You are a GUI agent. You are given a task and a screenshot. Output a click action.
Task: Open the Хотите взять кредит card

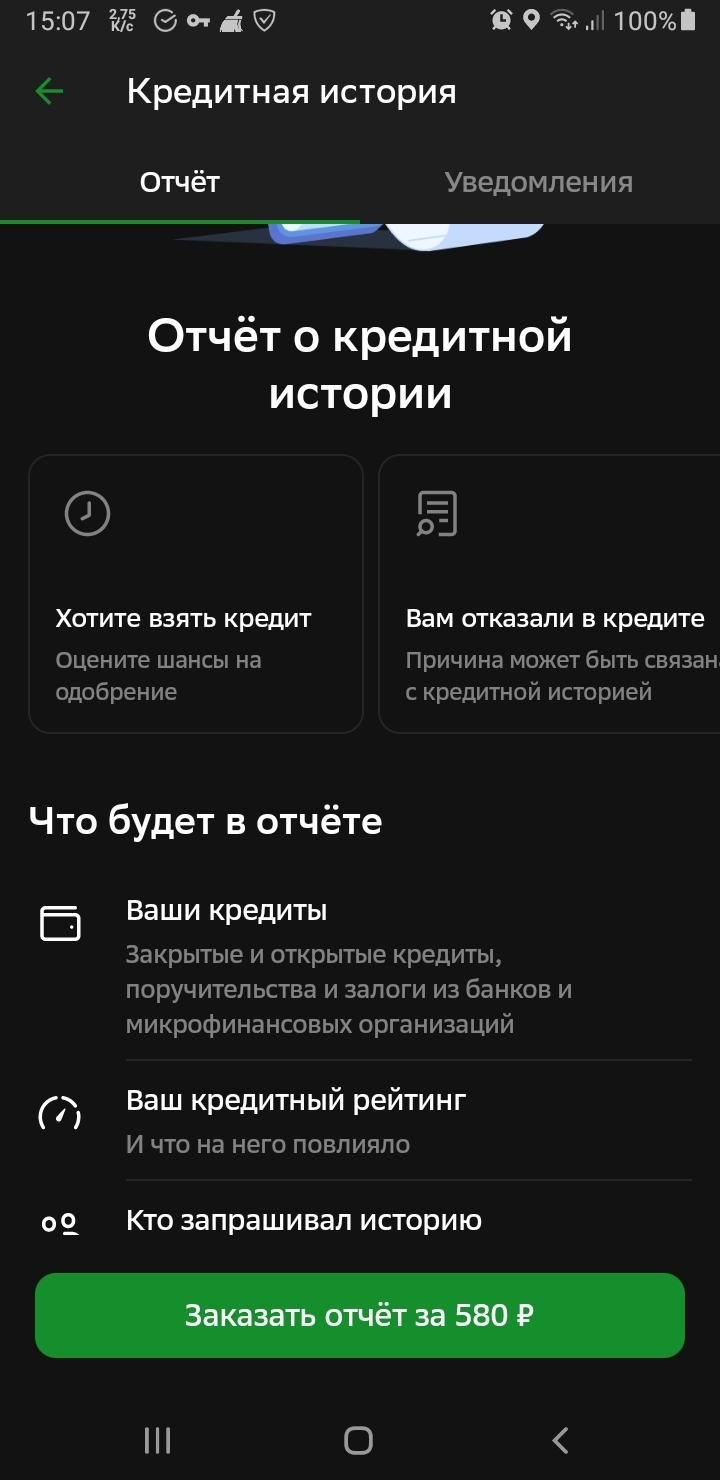tap(196, 594)
